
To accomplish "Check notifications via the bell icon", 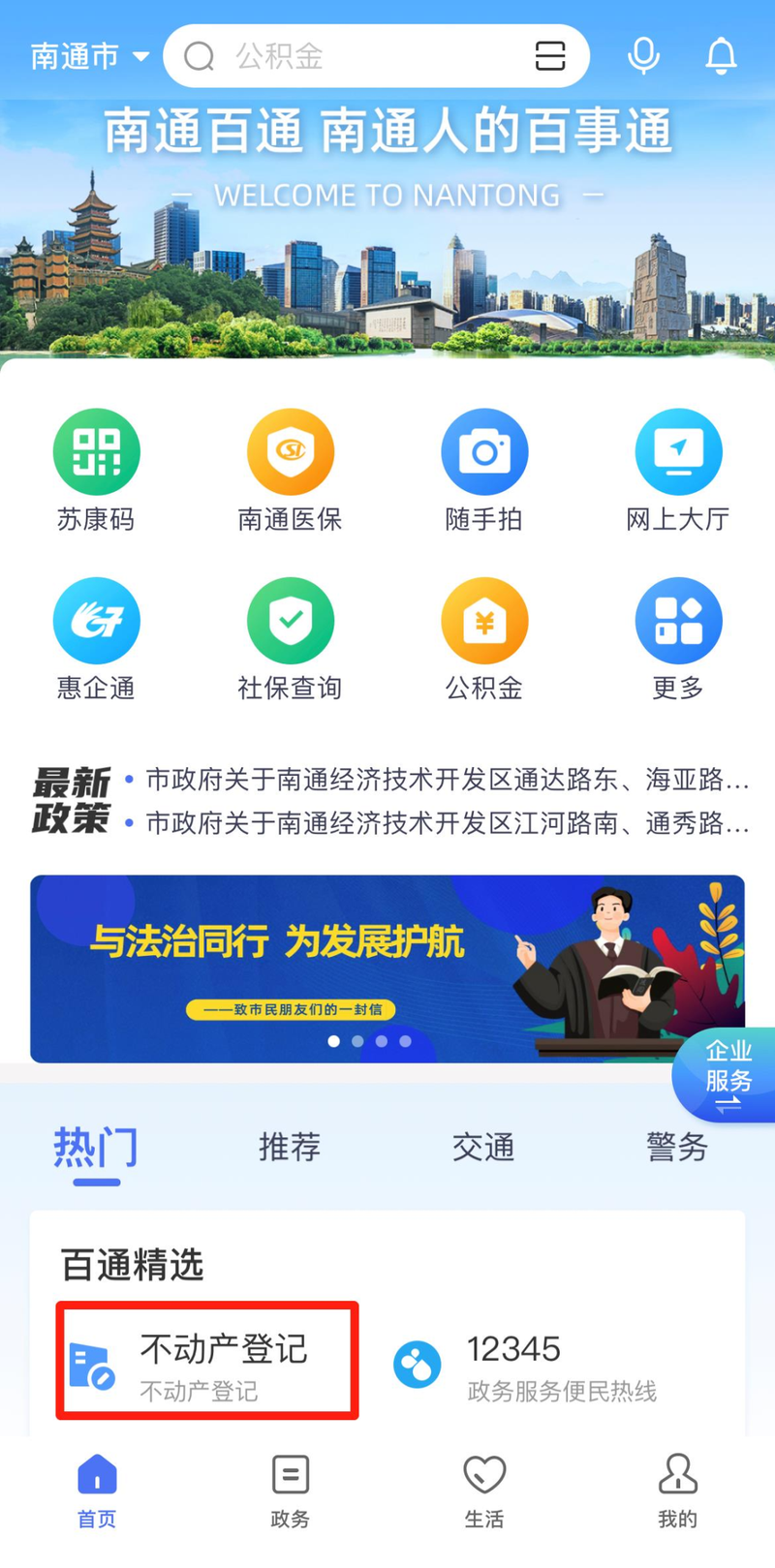I will [721, 56].
